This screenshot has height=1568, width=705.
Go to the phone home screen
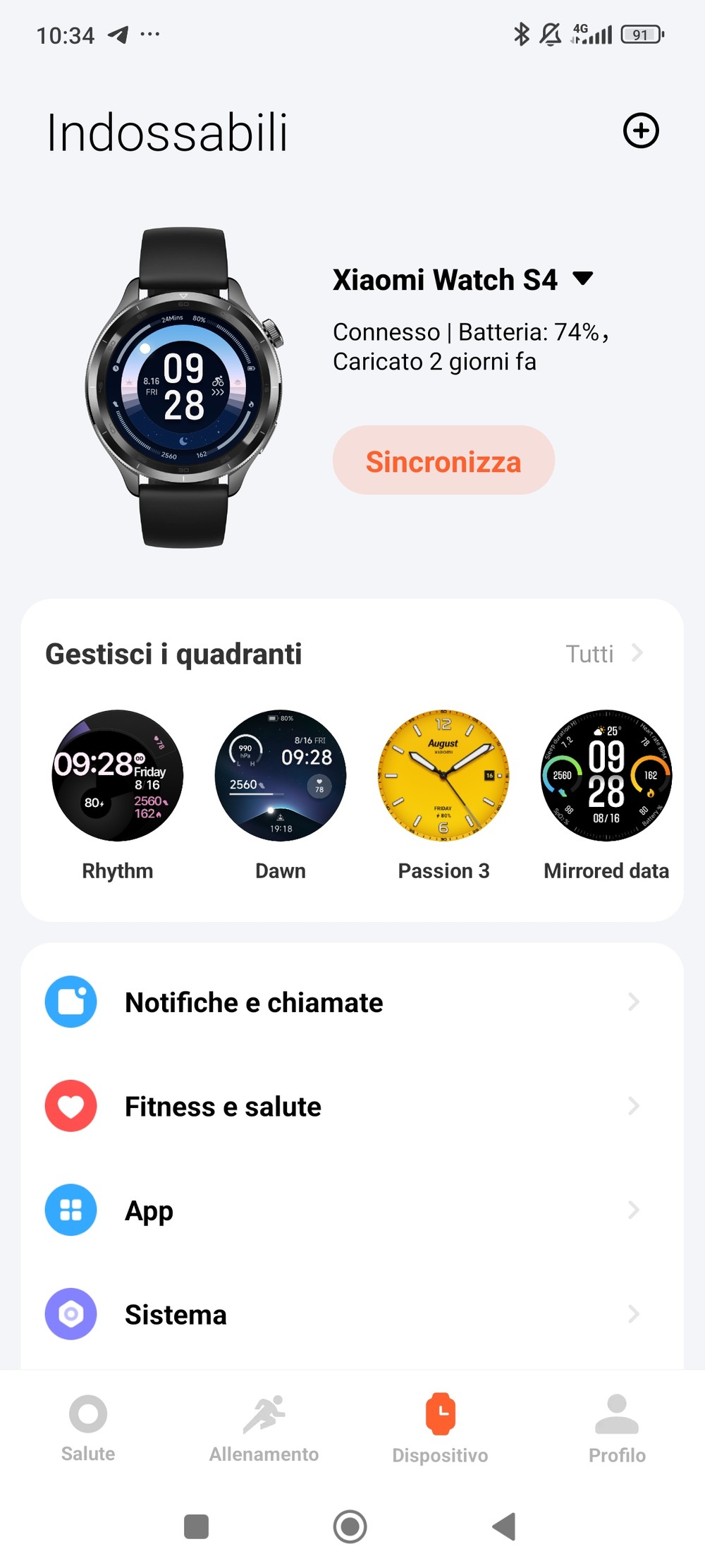350,1527
